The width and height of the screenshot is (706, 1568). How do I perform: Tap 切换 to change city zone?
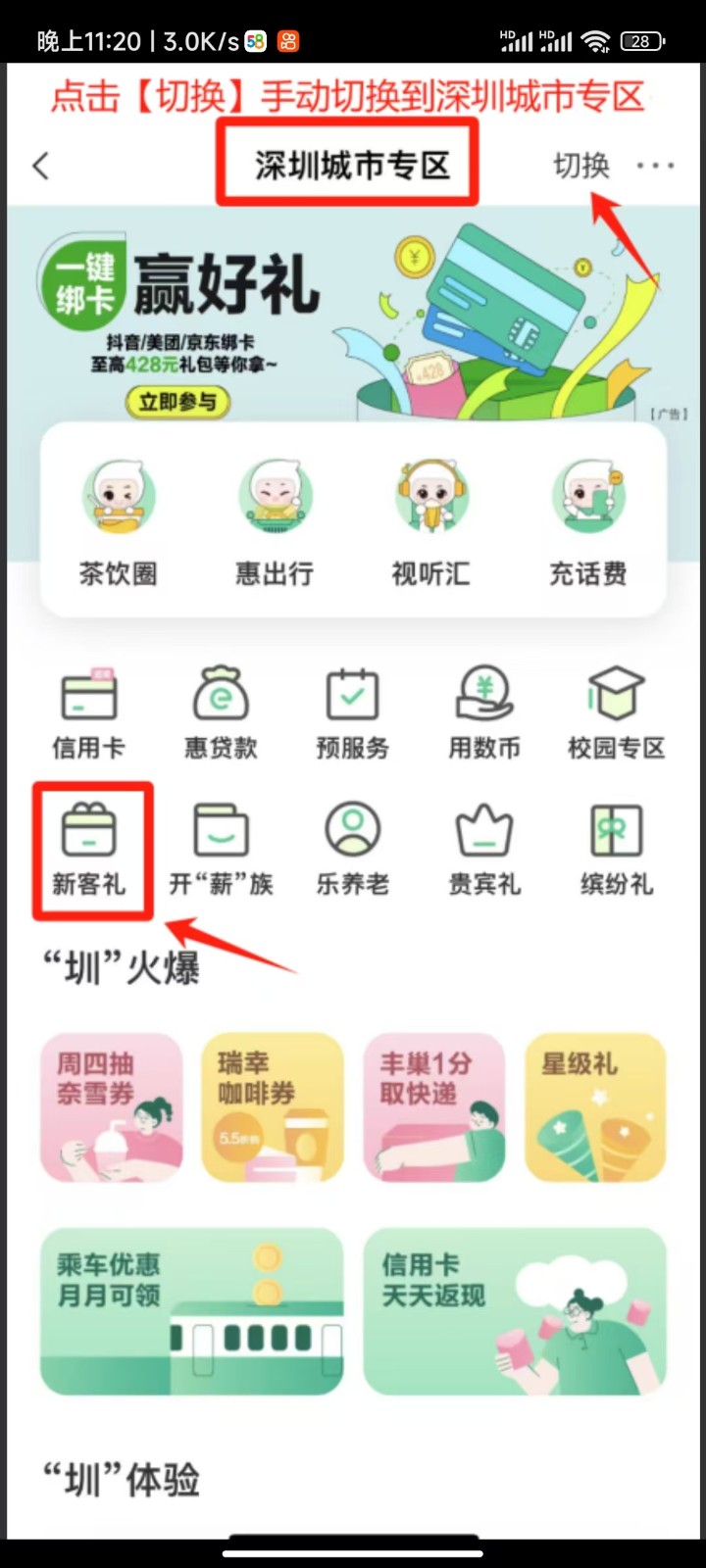tap(580, 166)
